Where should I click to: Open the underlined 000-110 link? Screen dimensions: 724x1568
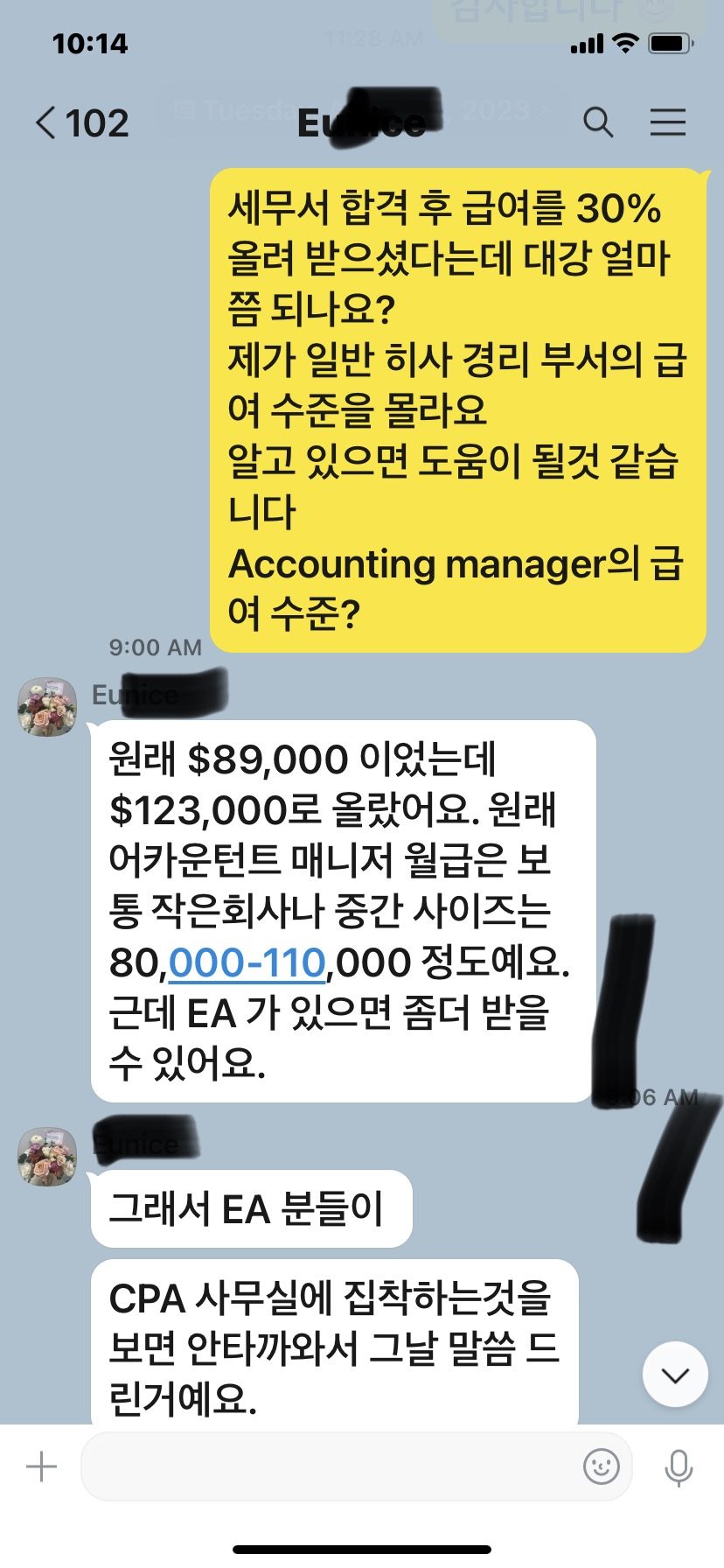pos(247,962)
